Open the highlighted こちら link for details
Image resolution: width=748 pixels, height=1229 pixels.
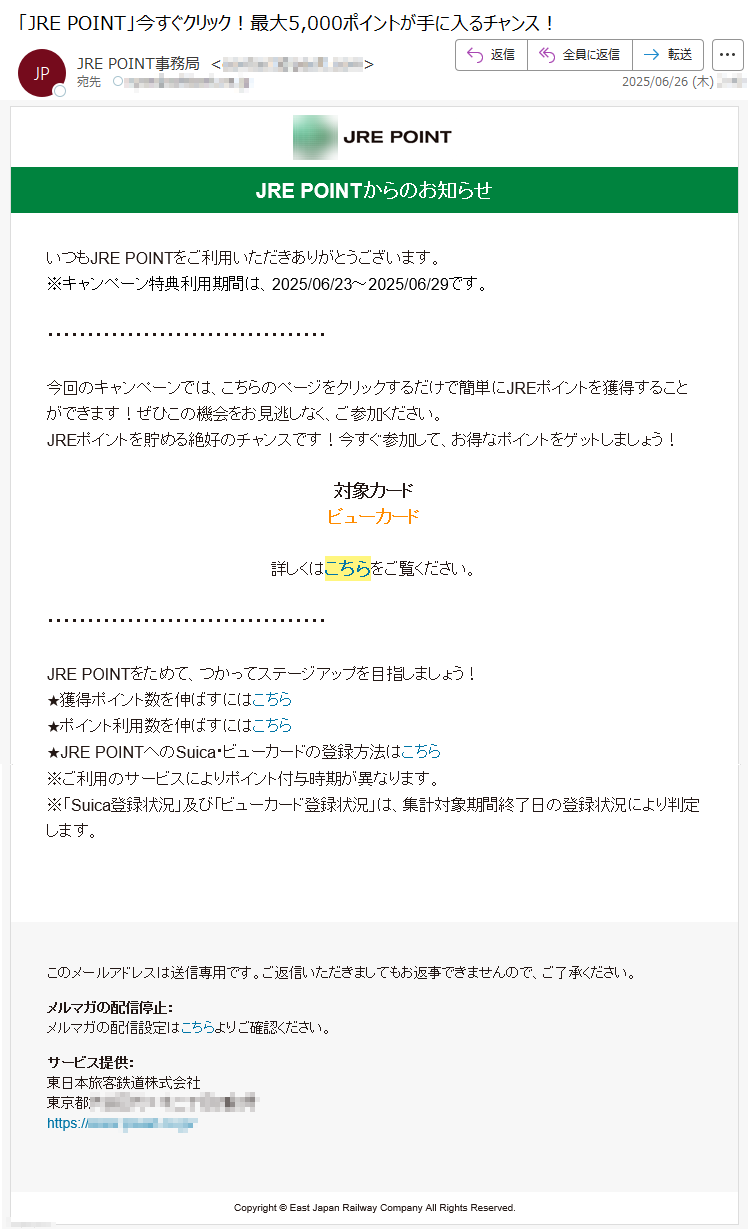click(347, 569)
